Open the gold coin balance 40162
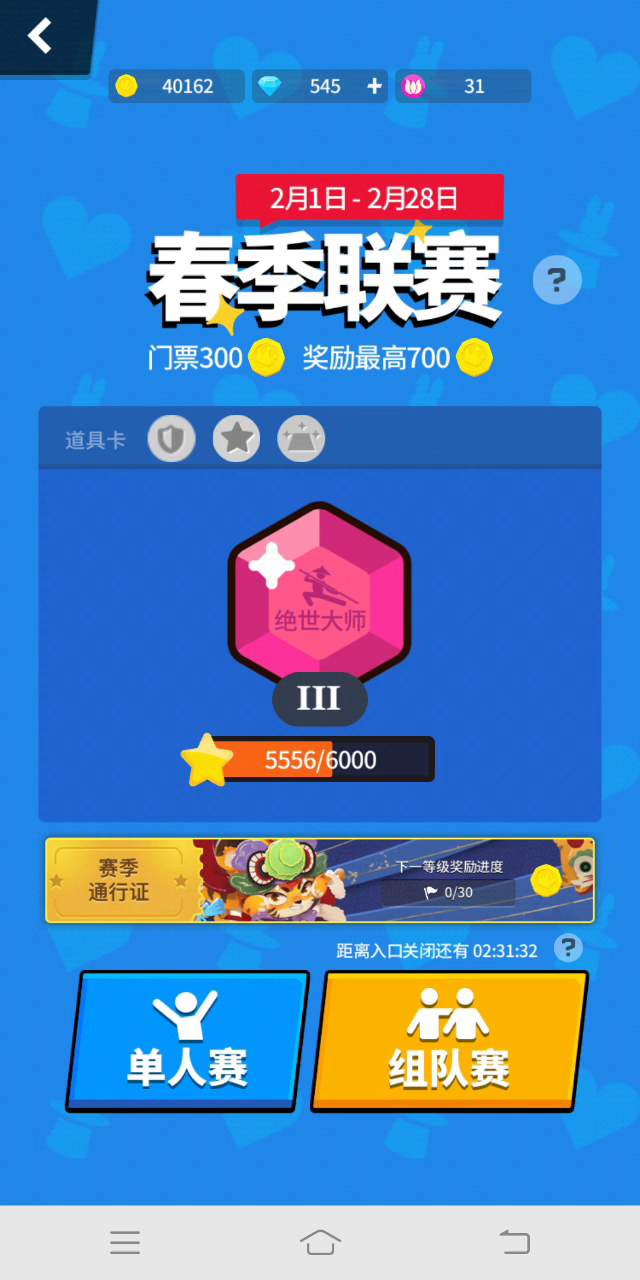Screen dimensions: 640x1280 177,87
